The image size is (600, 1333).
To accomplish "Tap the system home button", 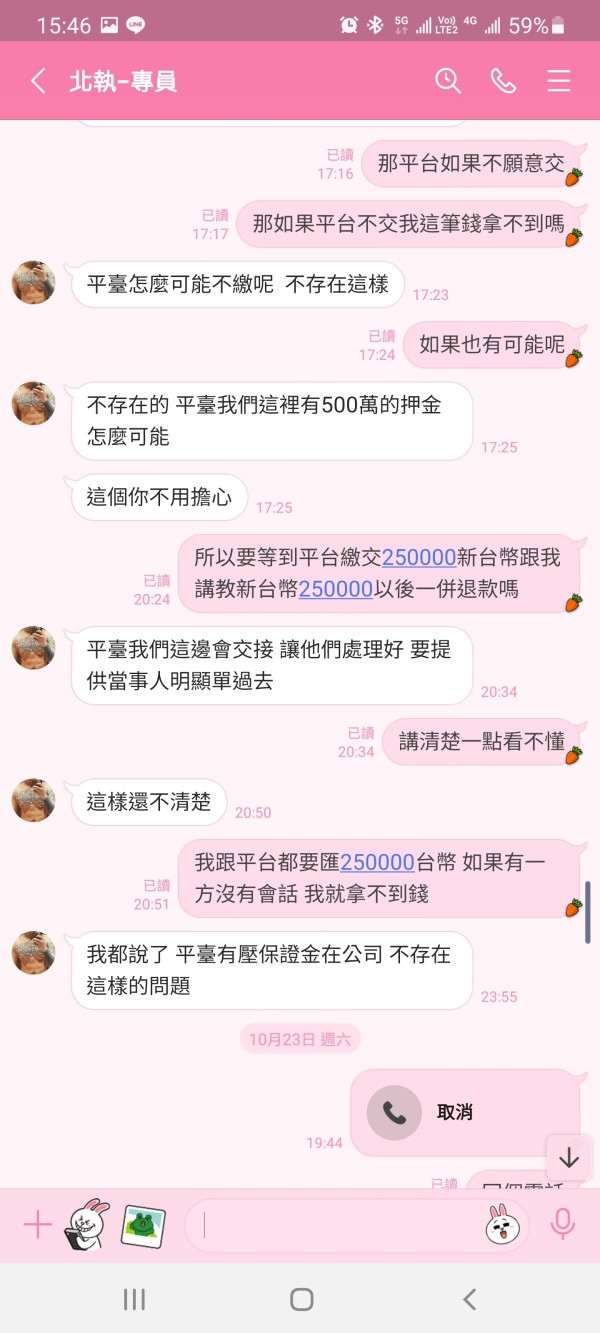I will (x=301, y=1299).
